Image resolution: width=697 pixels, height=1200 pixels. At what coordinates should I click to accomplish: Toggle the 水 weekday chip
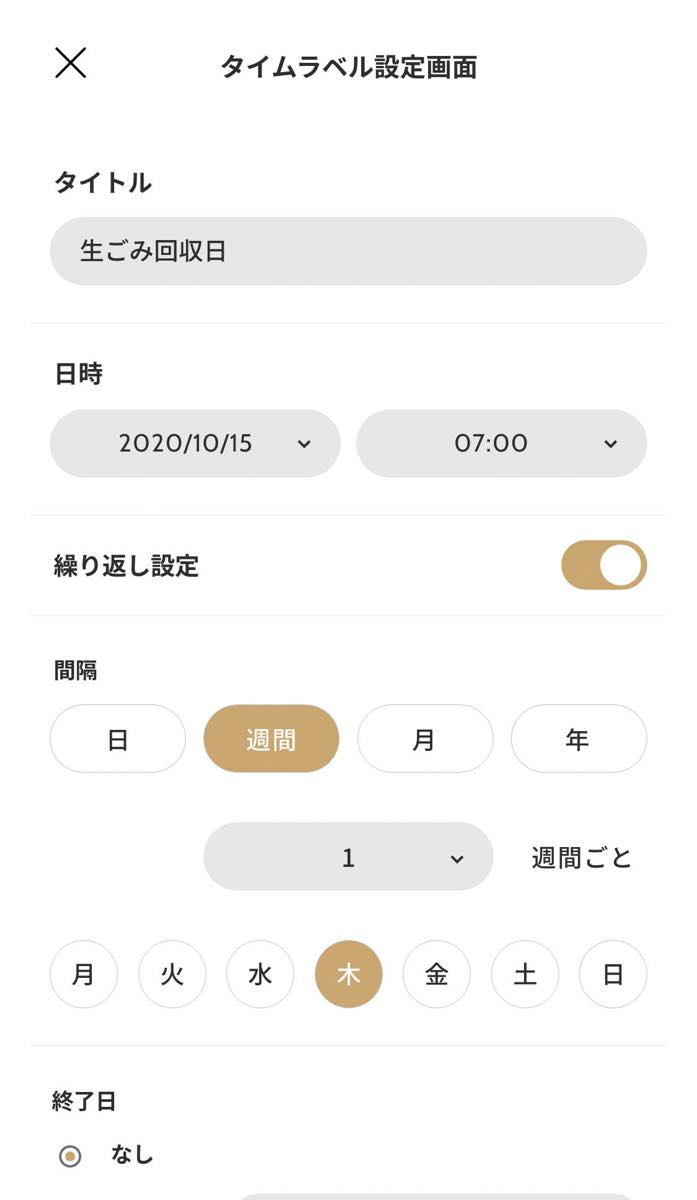tap(260, 974)
